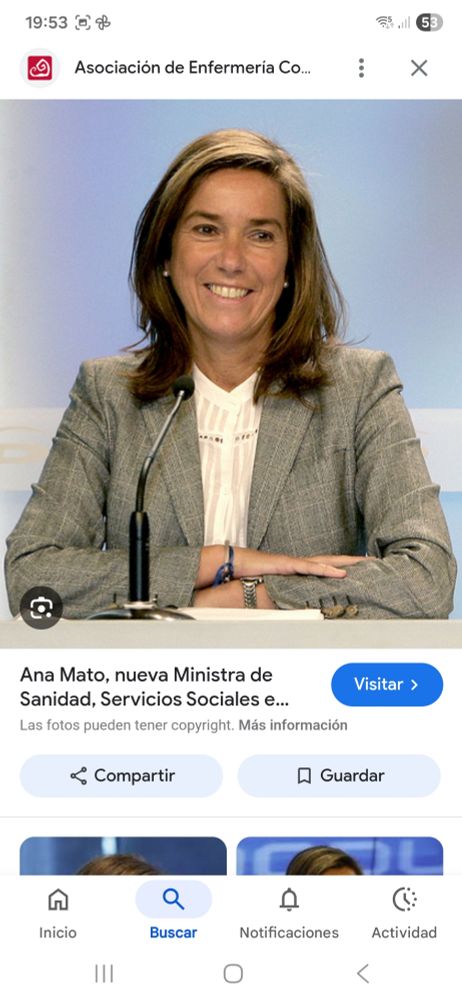Image resolution: width=462 pixels, height=1000 pixels.
Task: Open the second related image thumbnail
Action: coord(339,855)
